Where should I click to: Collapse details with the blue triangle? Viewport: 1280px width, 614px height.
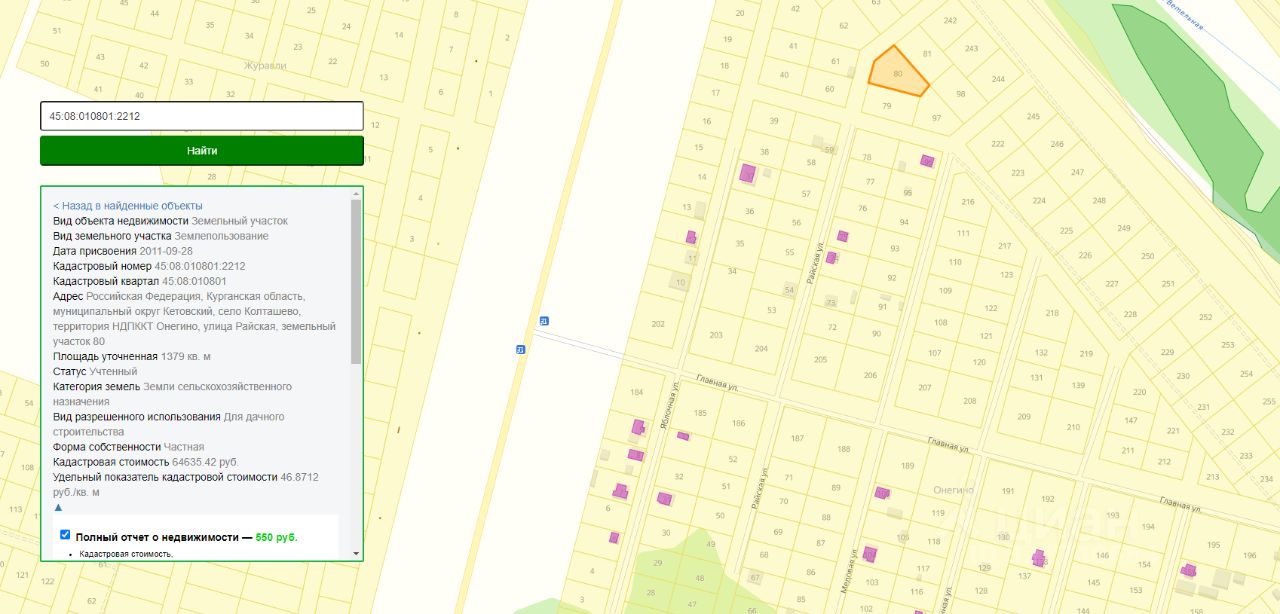click(x=58, y=507)
